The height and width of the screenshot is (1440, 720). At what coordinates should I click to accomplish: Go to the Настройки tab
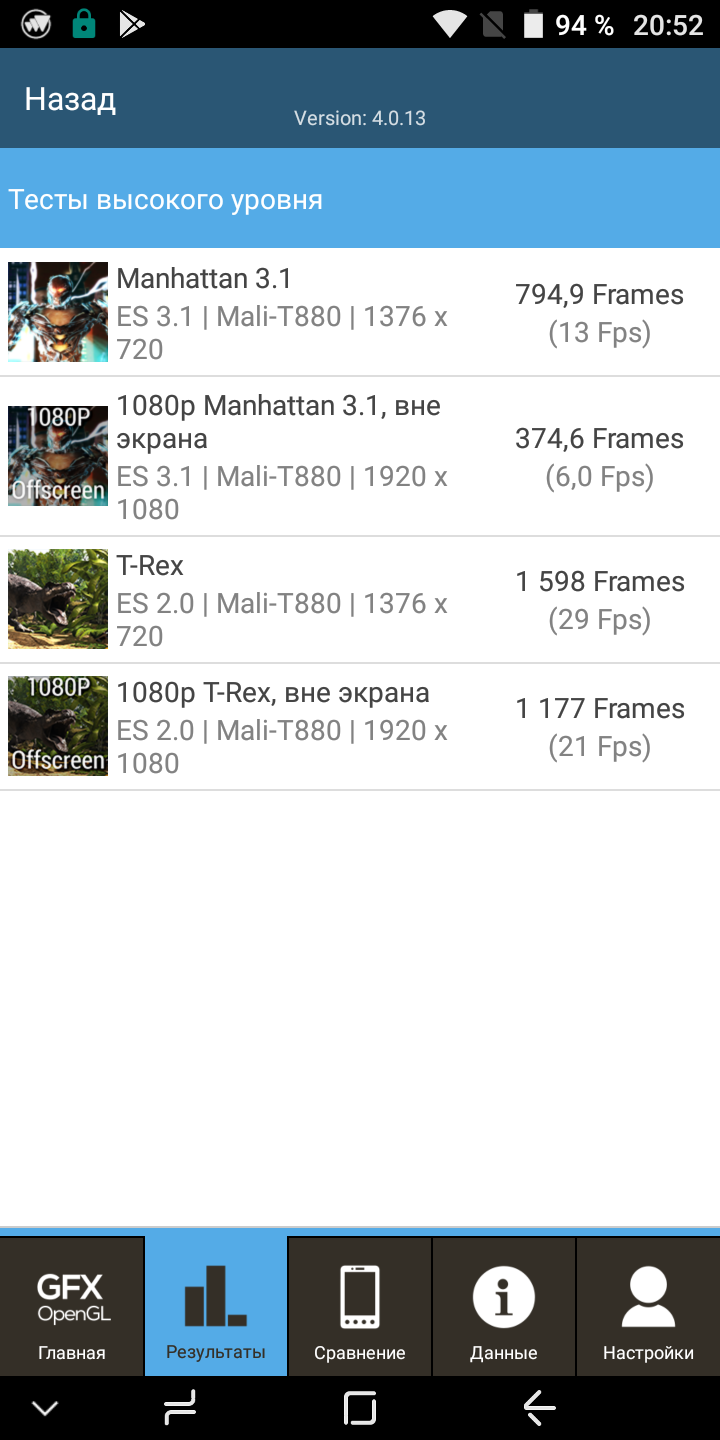tap(648, 1307)
